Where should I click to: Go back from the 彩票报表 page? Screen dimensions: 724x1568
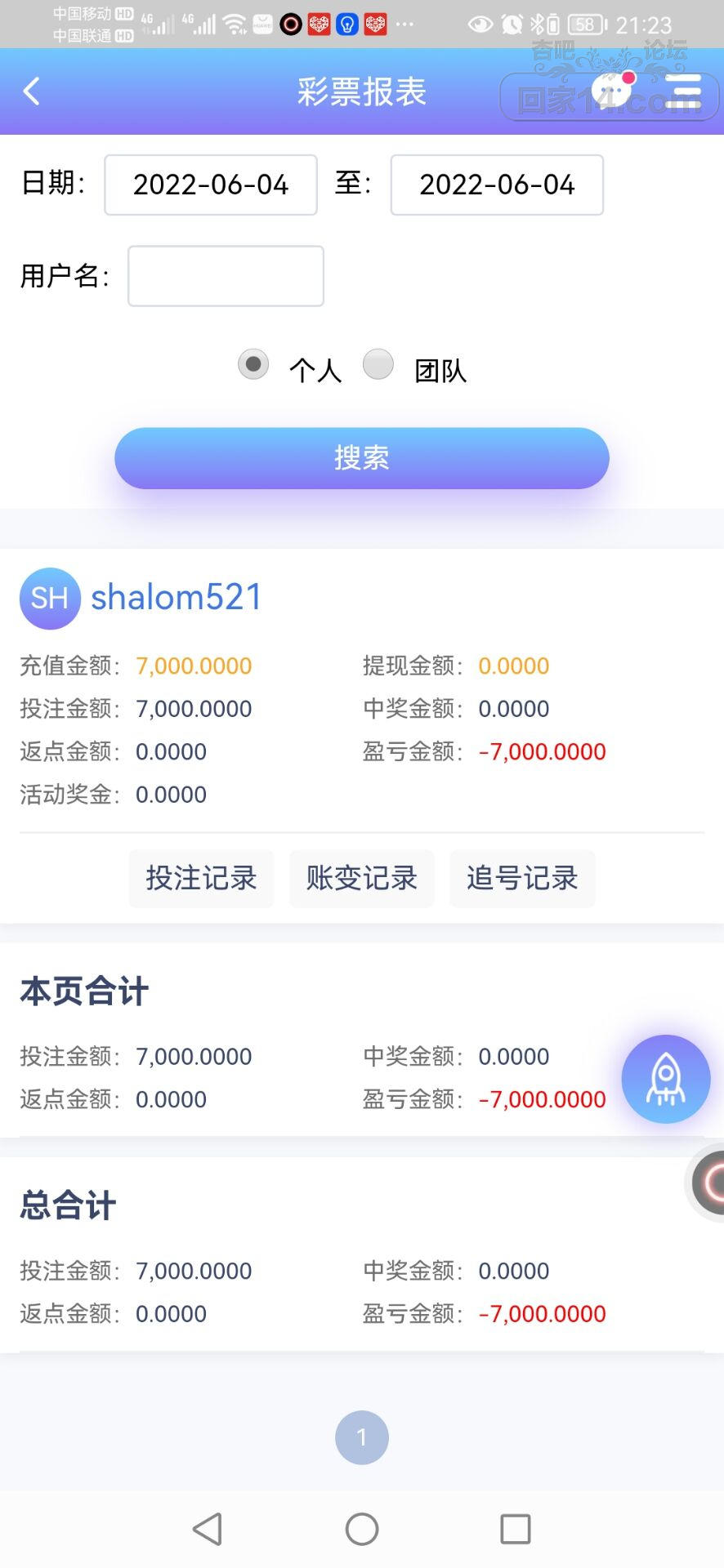[32, 91]
